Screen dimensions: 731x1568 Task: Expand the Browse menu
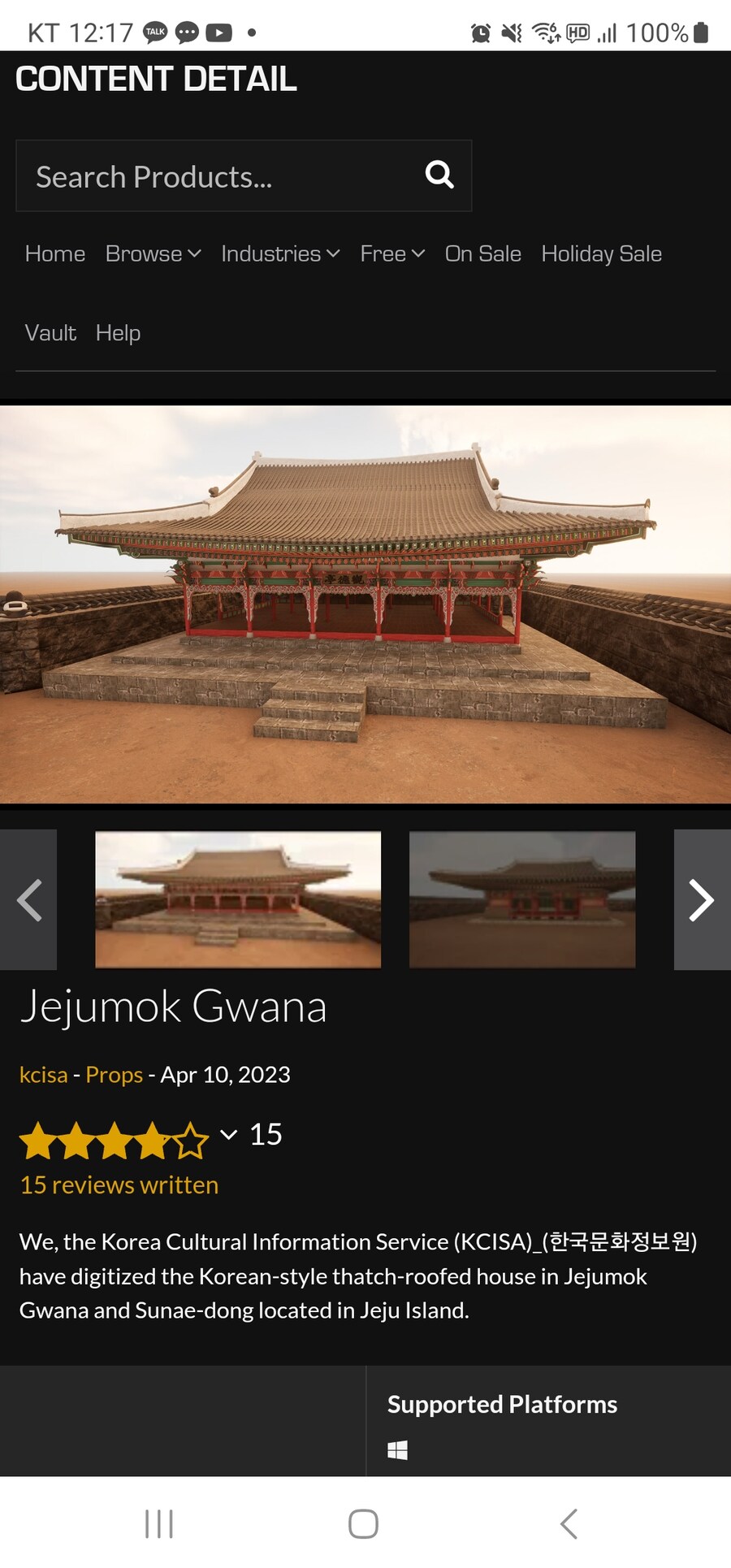[153, 253]
